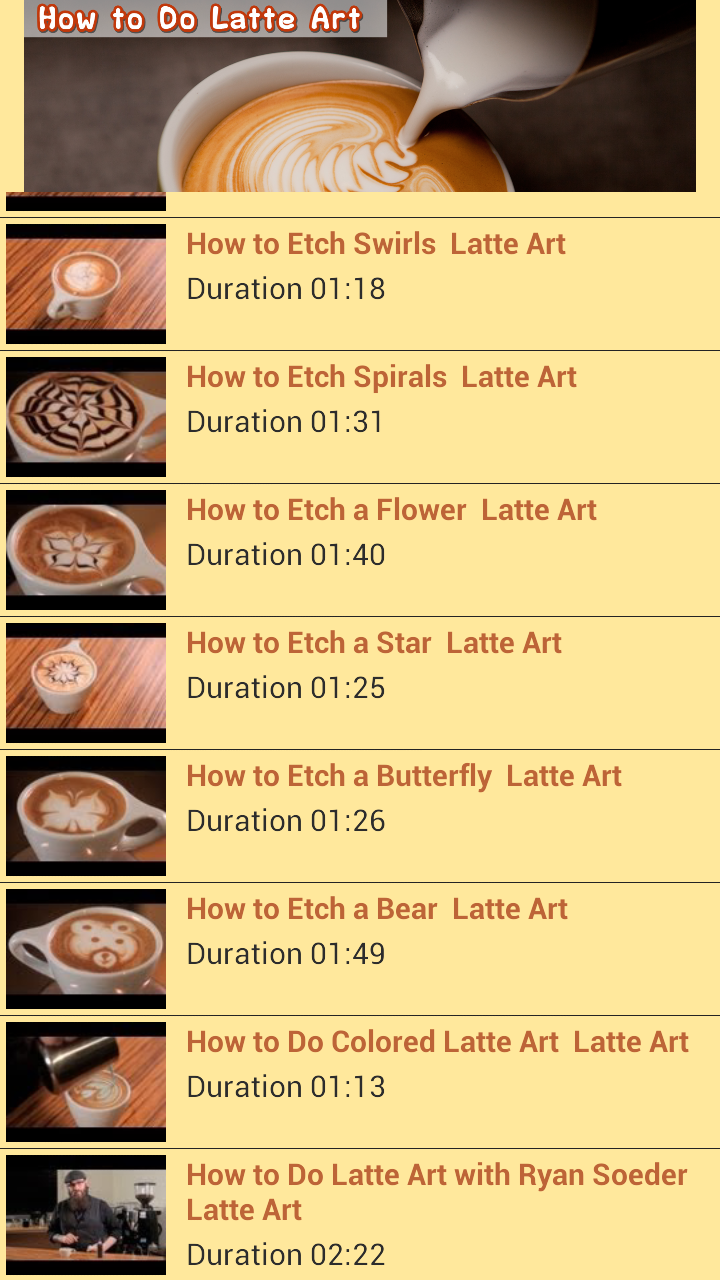Image resolution: width=720 pixels, height=1280 pixels.
Task: Tap the bear face latte thumbnail
Action: (x=85, y=948)
